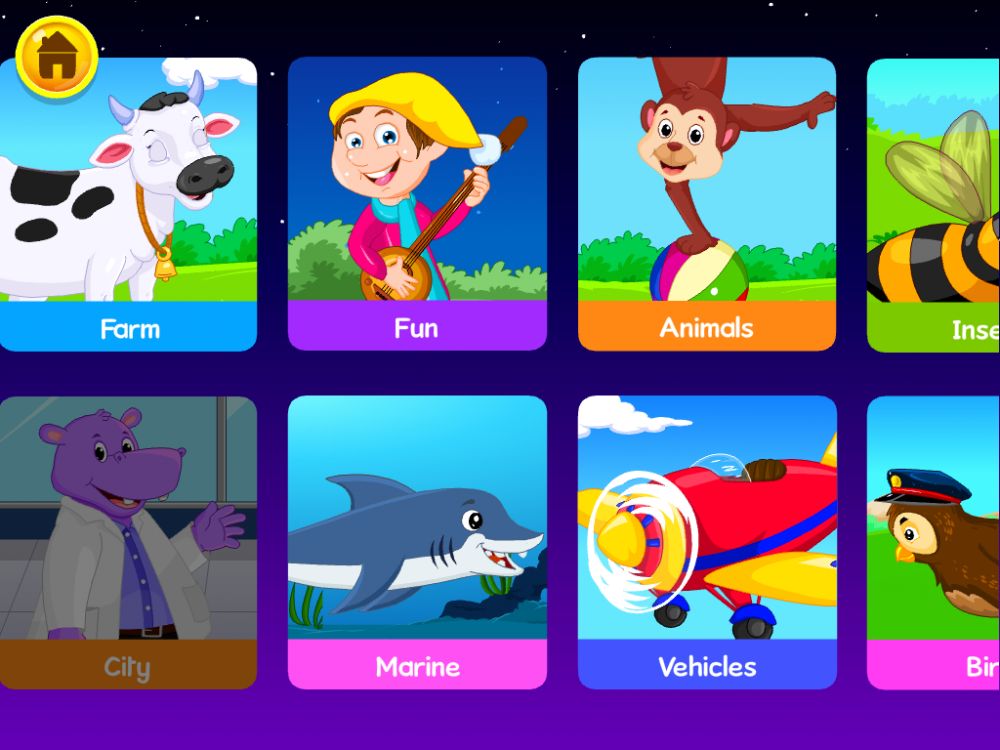
Task: Choose the Insects card with bee
Action: click(x=935, y=205)
